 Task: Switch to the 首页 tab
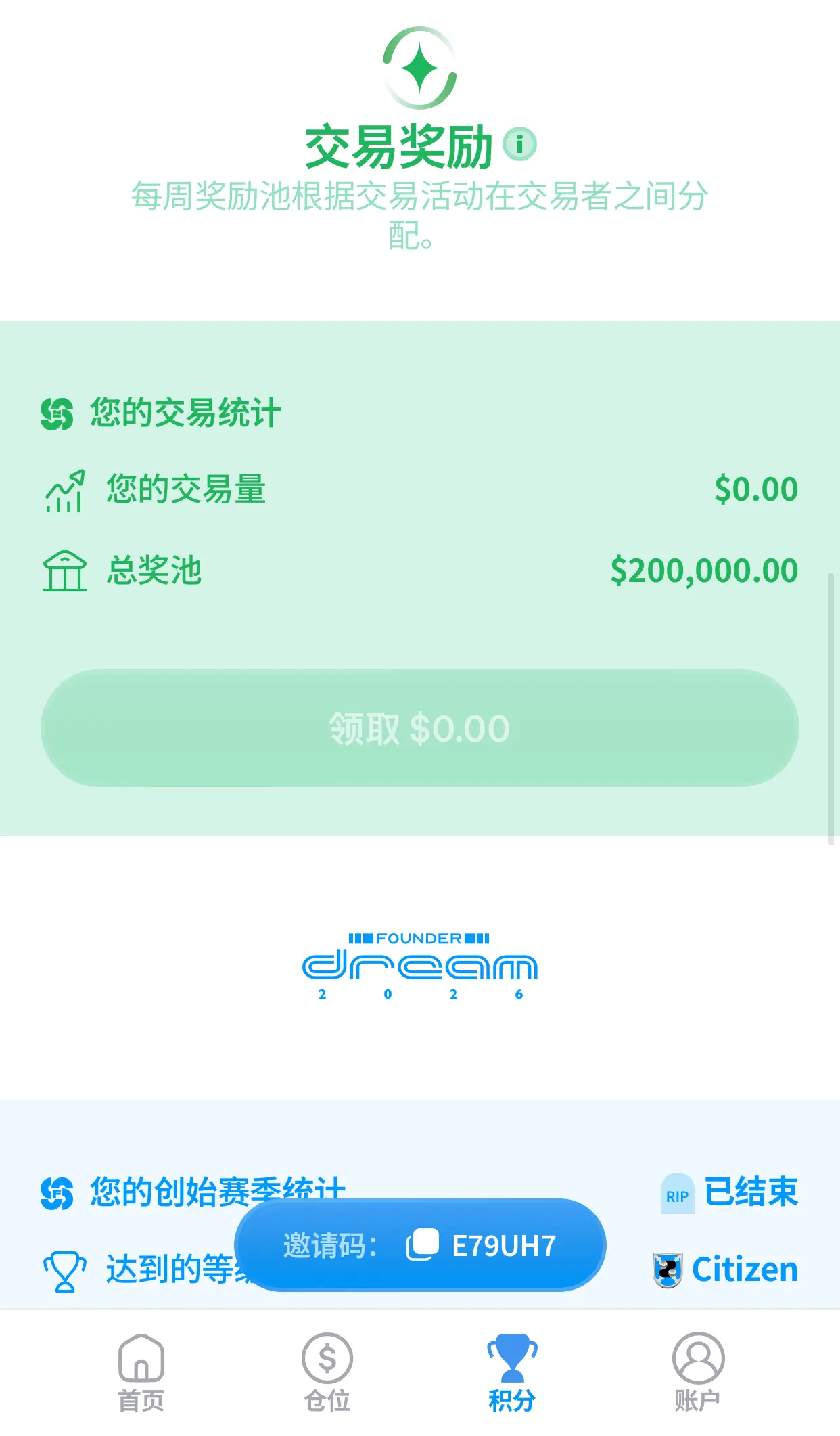(x=141, y=1372)
